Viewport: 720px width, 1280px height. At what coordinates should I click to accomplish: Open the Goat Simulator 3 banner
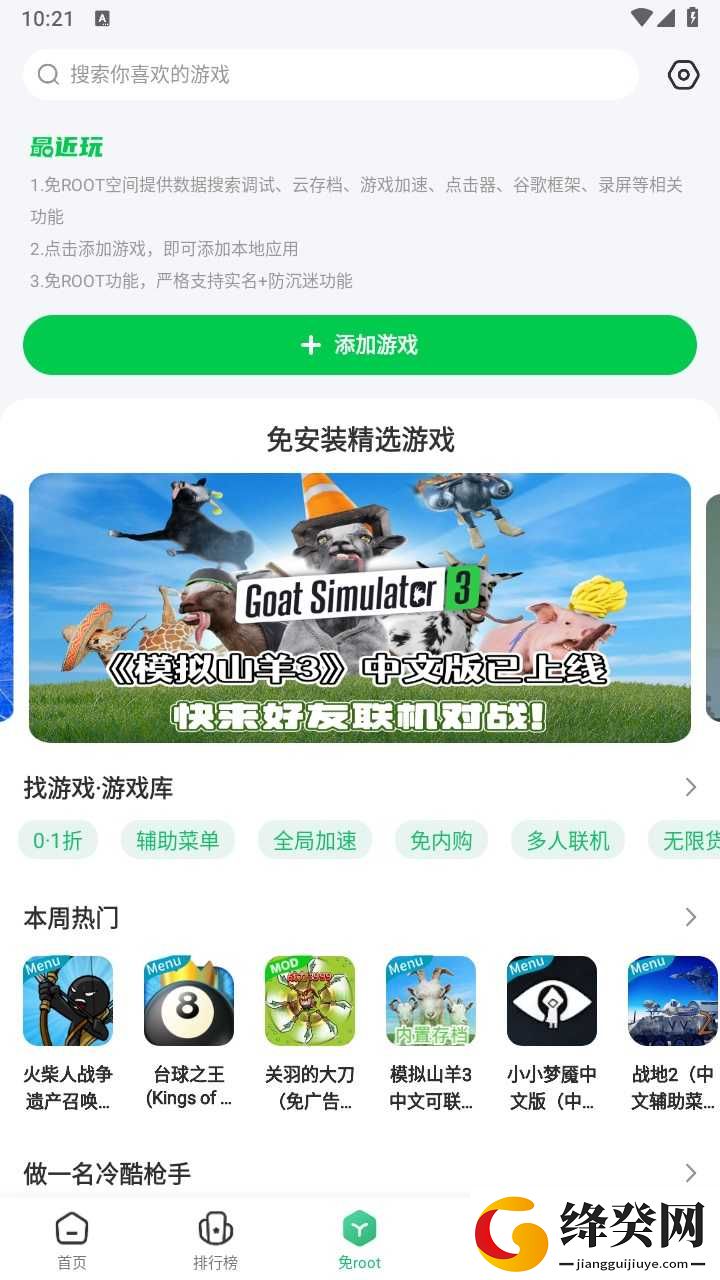[360, 608]
